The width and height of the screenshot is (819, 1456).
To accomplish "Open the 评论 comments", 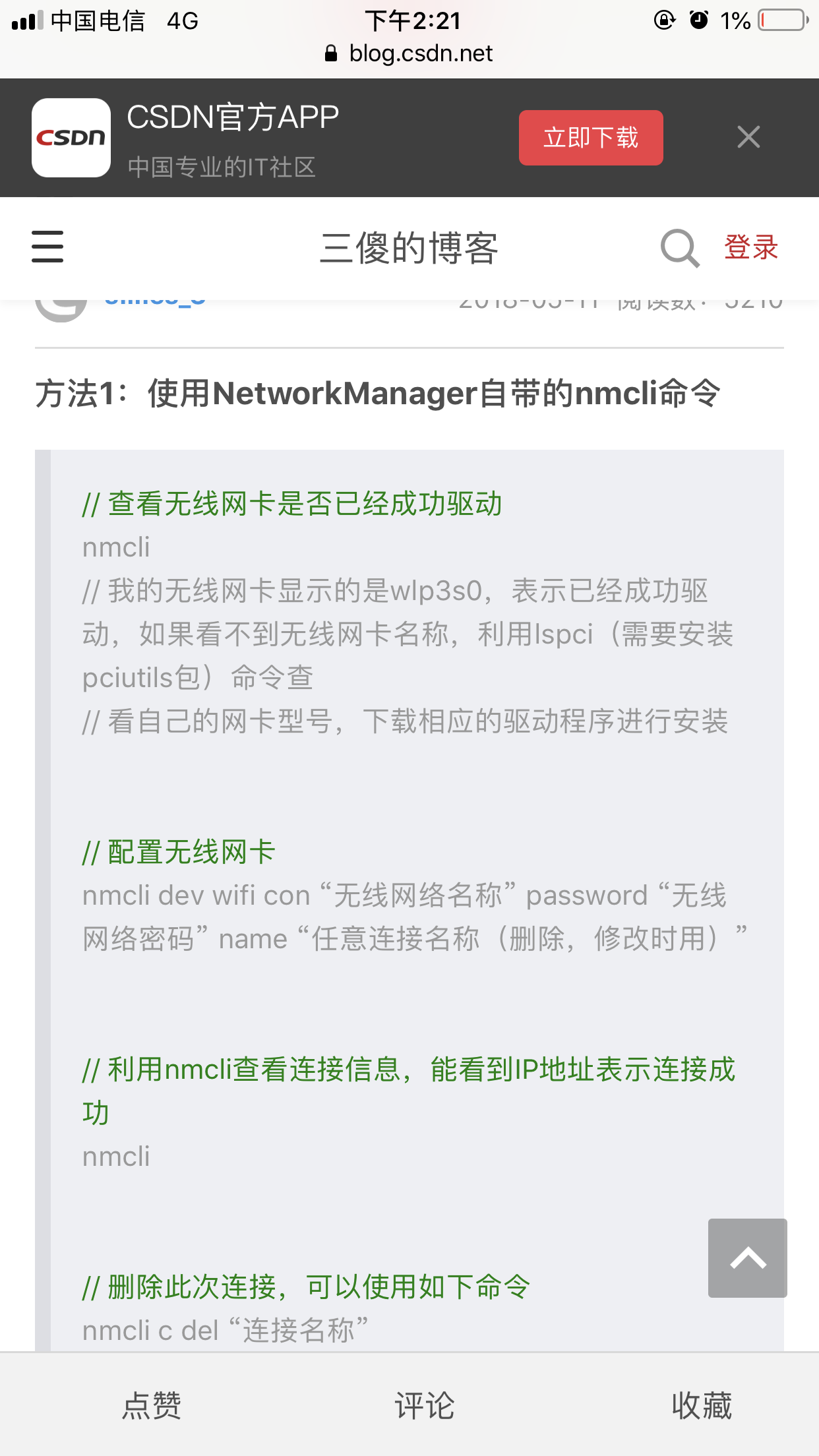I will [x=424, y=1405].
